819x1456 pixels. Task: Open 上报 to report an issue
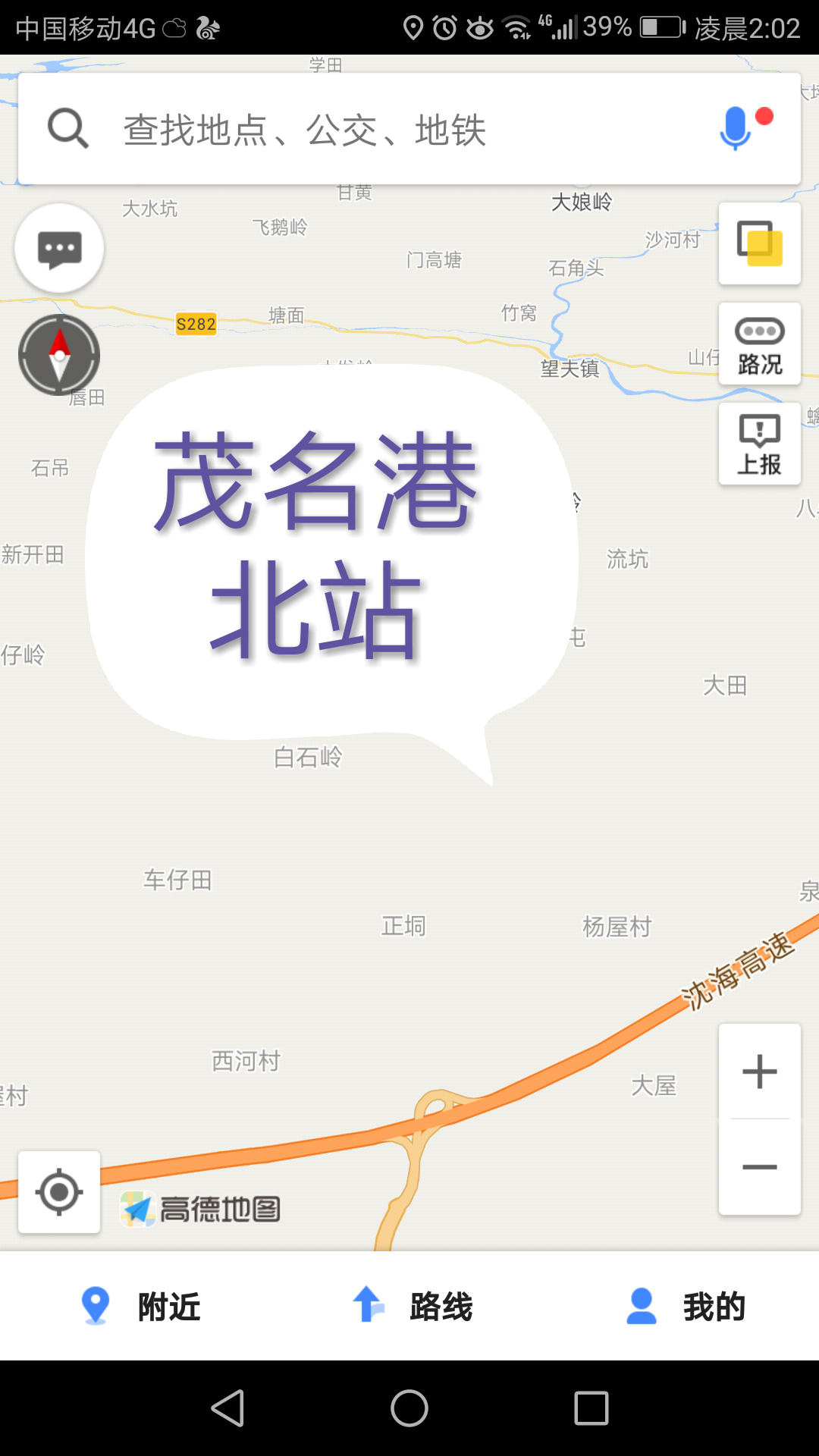(760, 444)
